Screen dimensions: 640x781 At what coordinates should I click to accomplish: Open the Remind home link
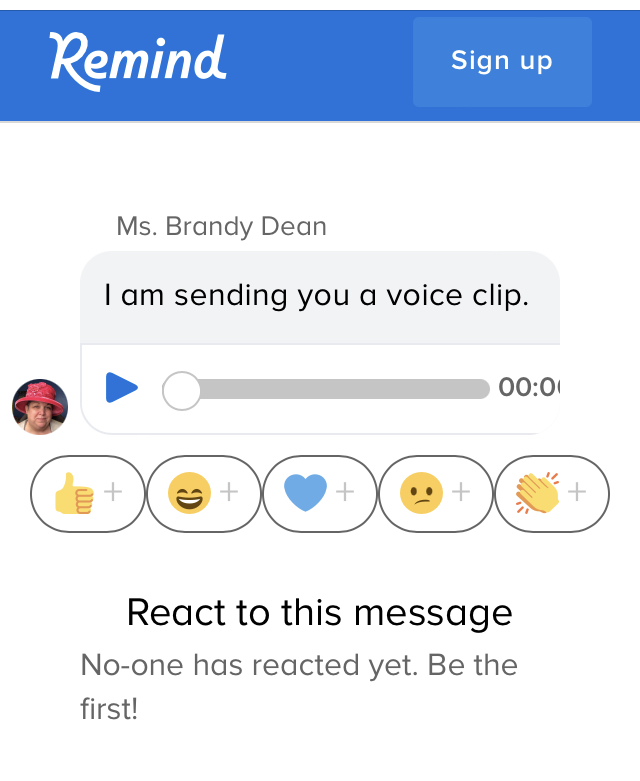coord(138,59)
